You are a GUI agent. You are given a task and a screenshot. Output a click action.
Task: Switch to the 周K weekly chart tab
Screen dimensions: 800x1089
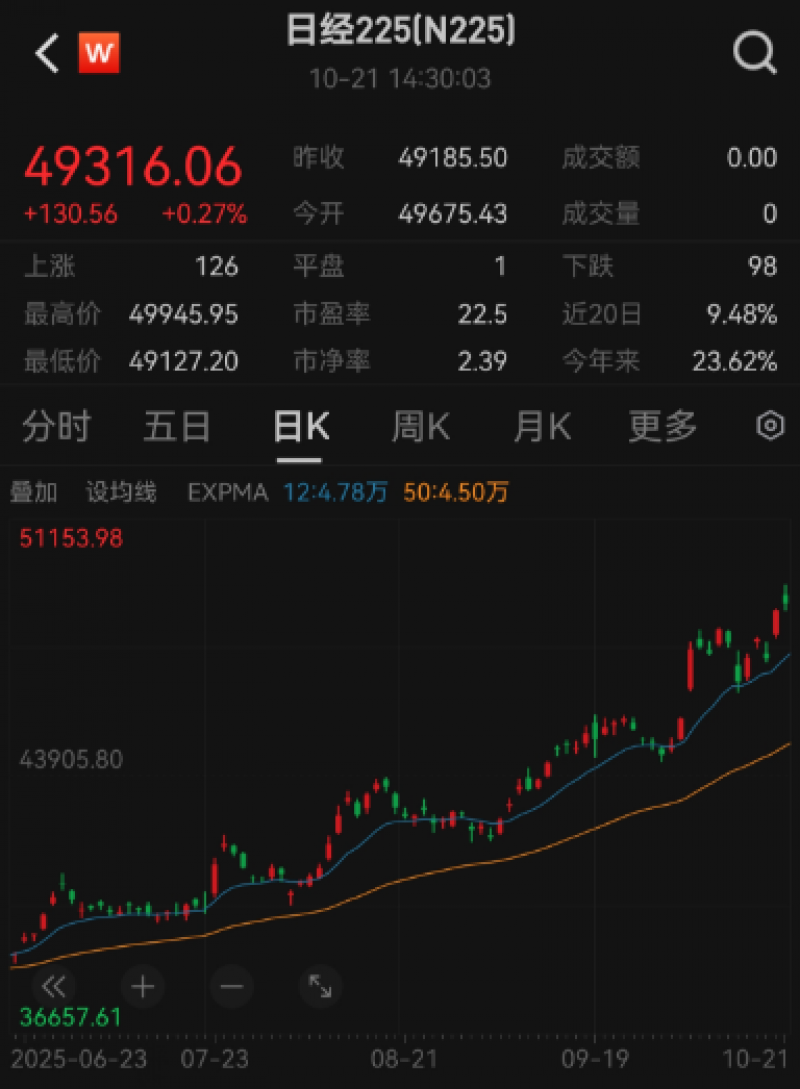pyautogui.click(x=420, y=425)
